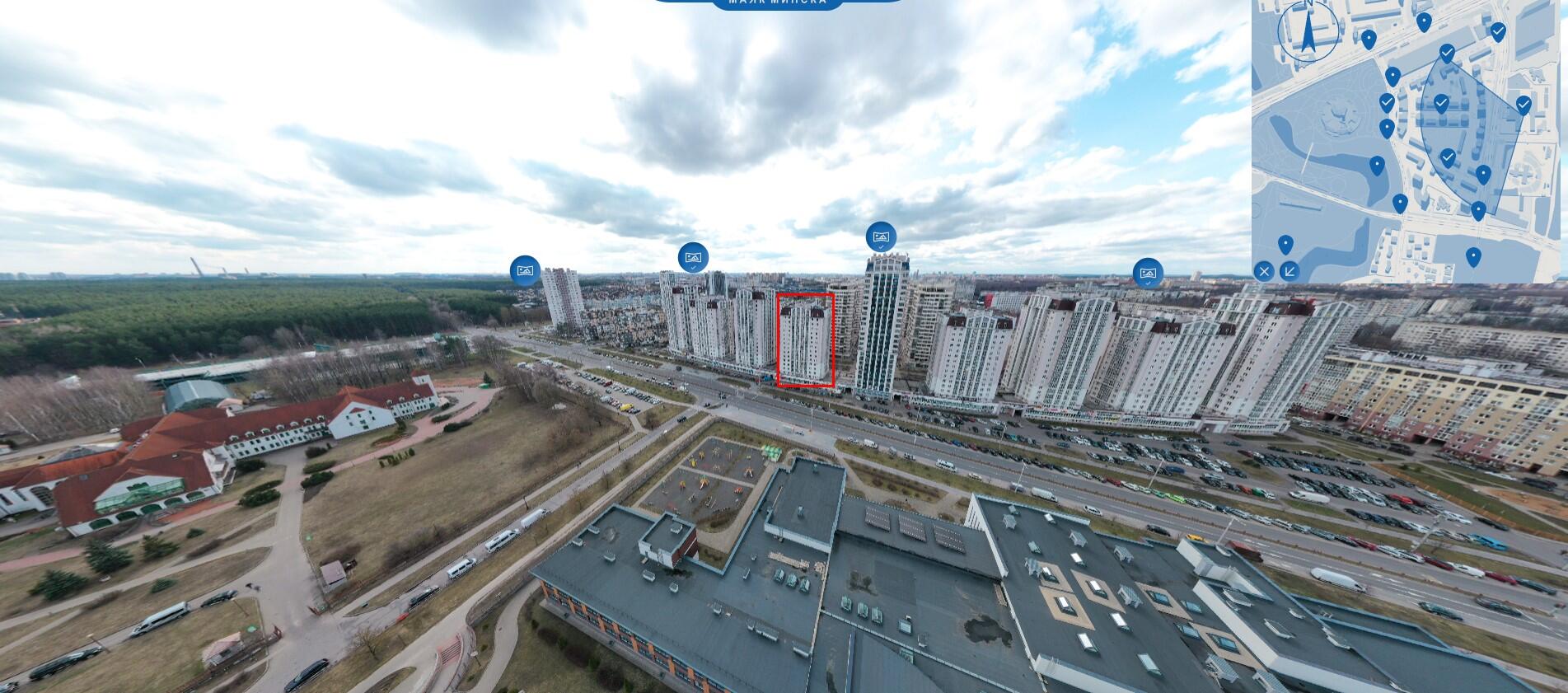Open the hotspot above the white towers cluster
1568x693 pixels.
(693, 258)
